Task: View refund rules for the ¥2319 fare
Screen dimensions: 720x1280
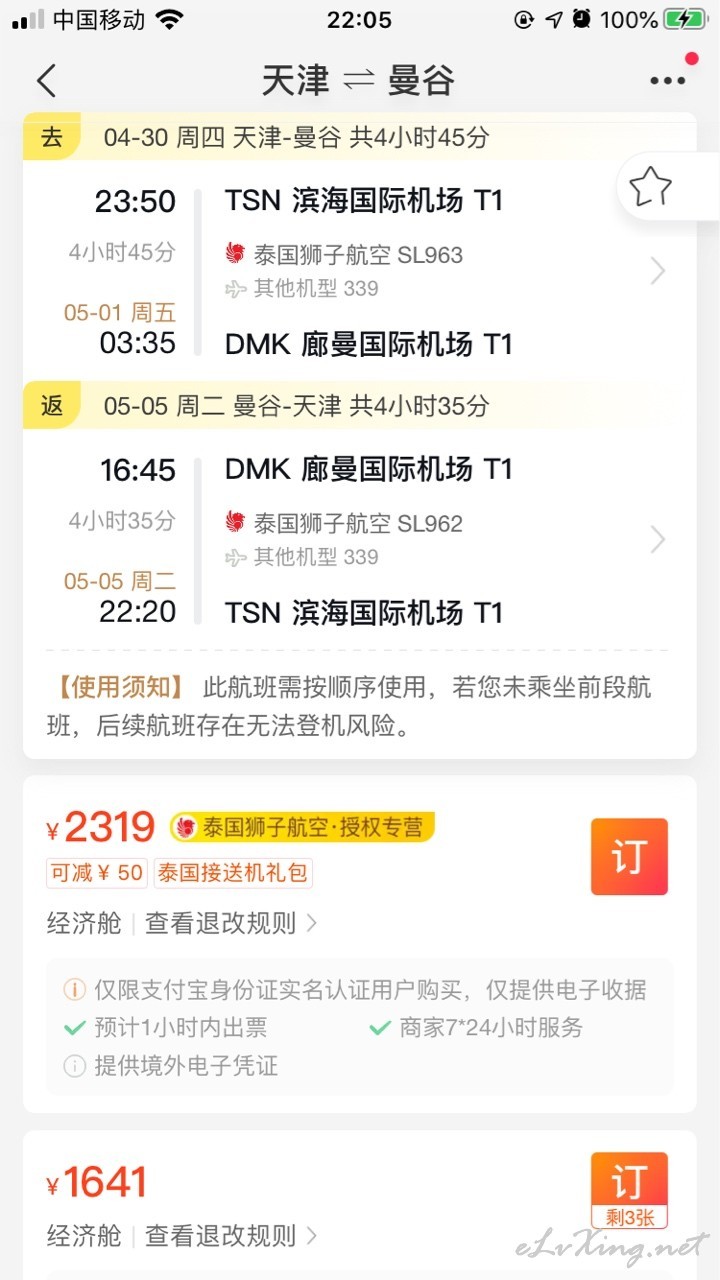Action: pyautogui.click(x=232, y=923)
